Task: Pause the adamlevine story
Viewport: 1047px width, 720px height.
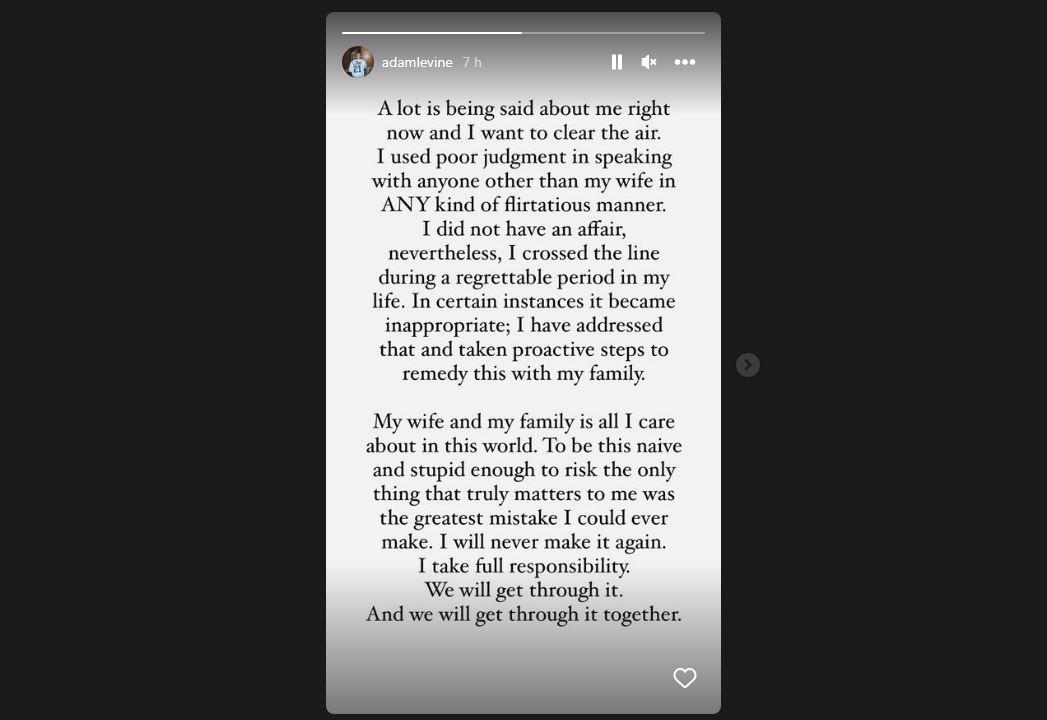Action: 617,62
